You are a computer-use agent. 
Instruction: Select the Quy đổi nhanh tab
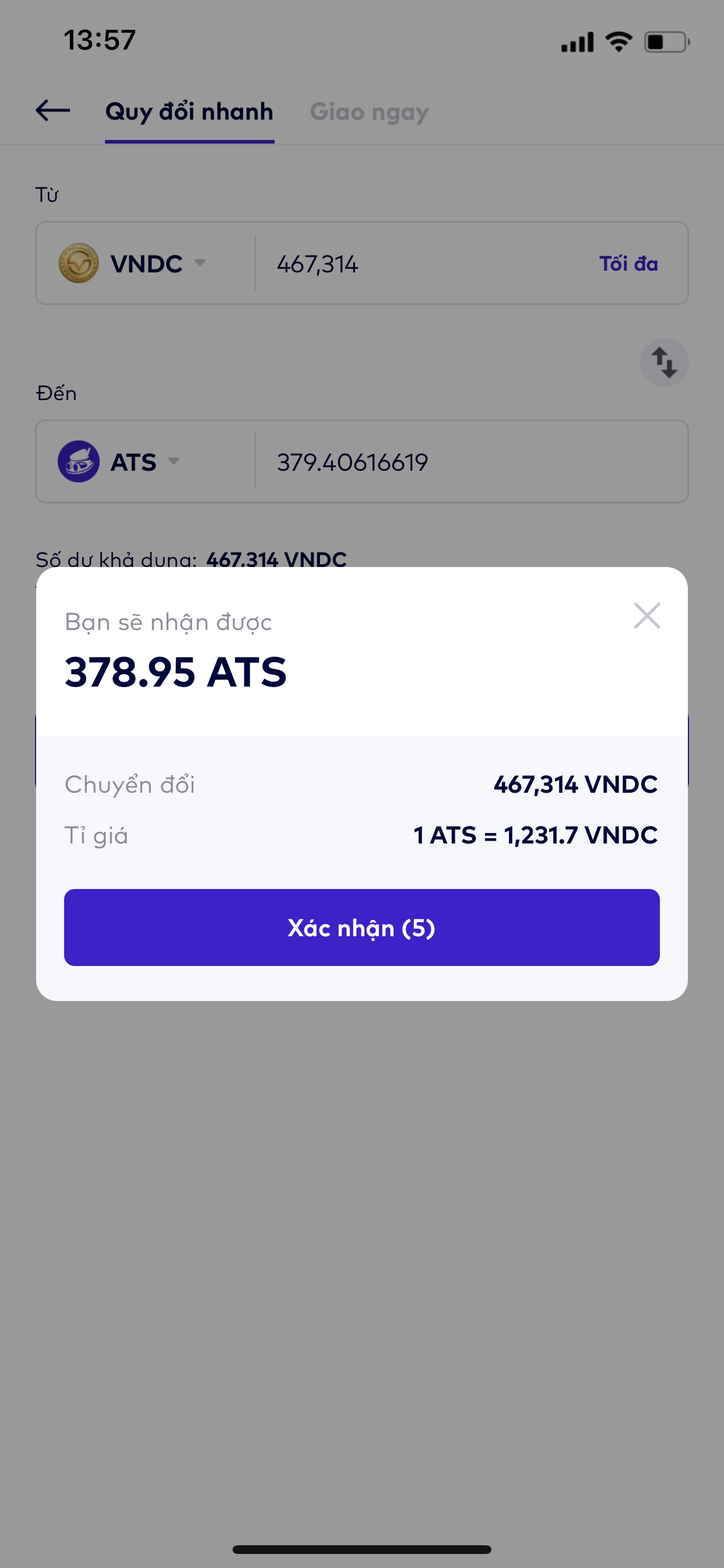tap(189, 112)
